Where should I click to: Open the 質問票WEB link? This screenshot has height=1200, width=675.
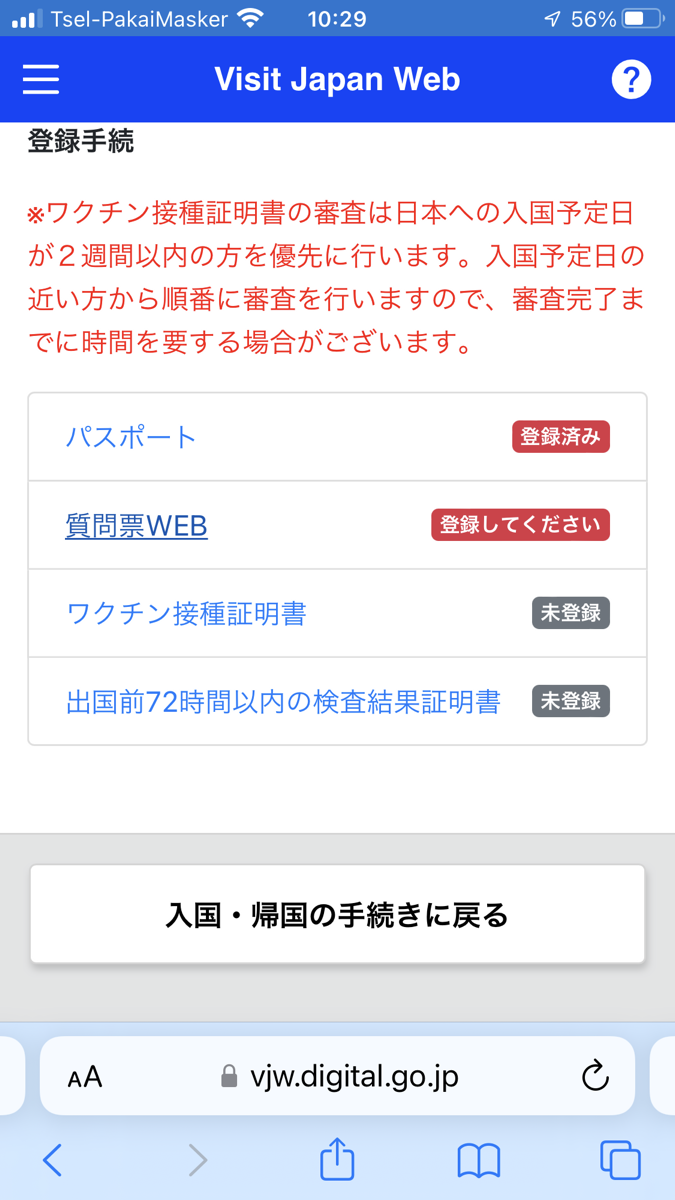coord(137,525)
